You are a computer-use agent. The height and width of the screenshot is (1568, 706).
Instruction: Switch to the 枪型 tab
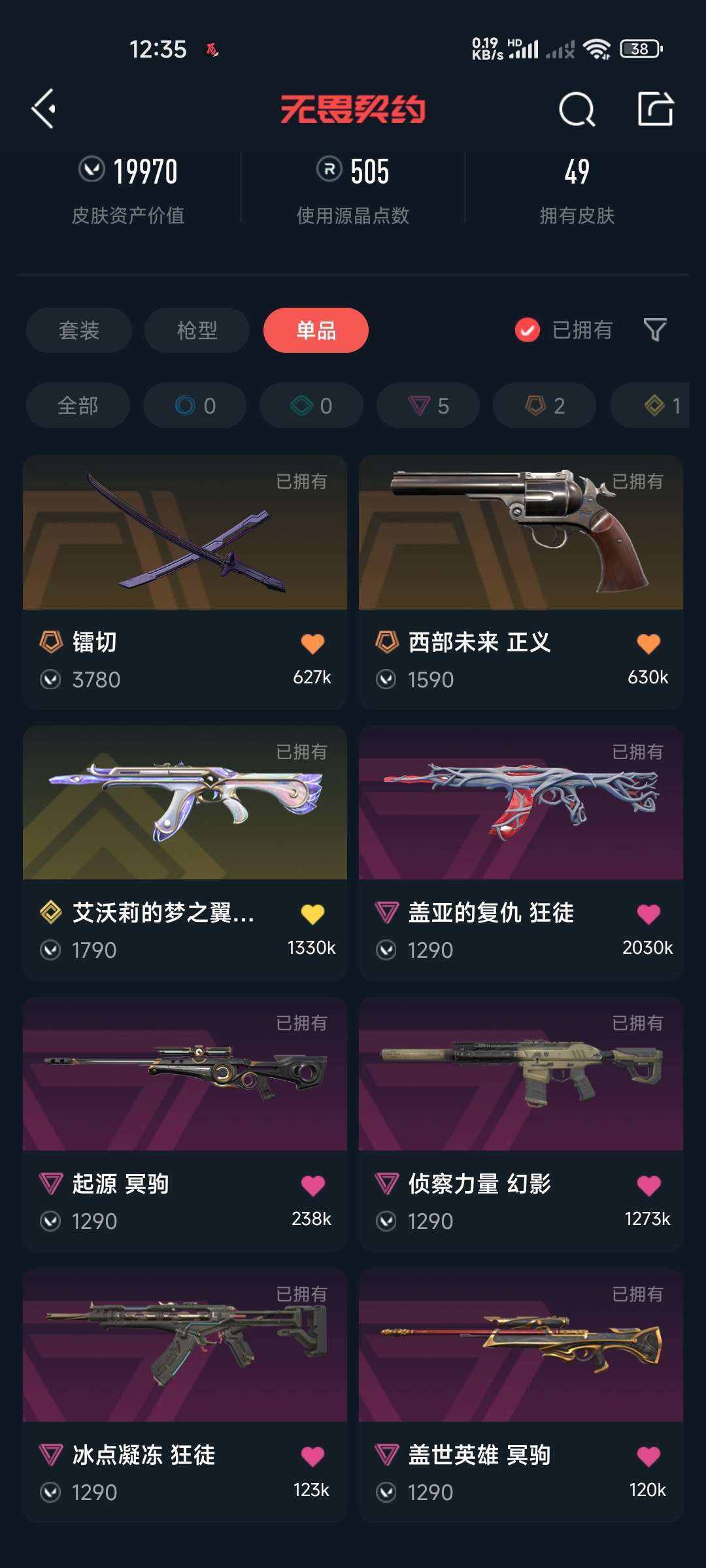point(197,330)
